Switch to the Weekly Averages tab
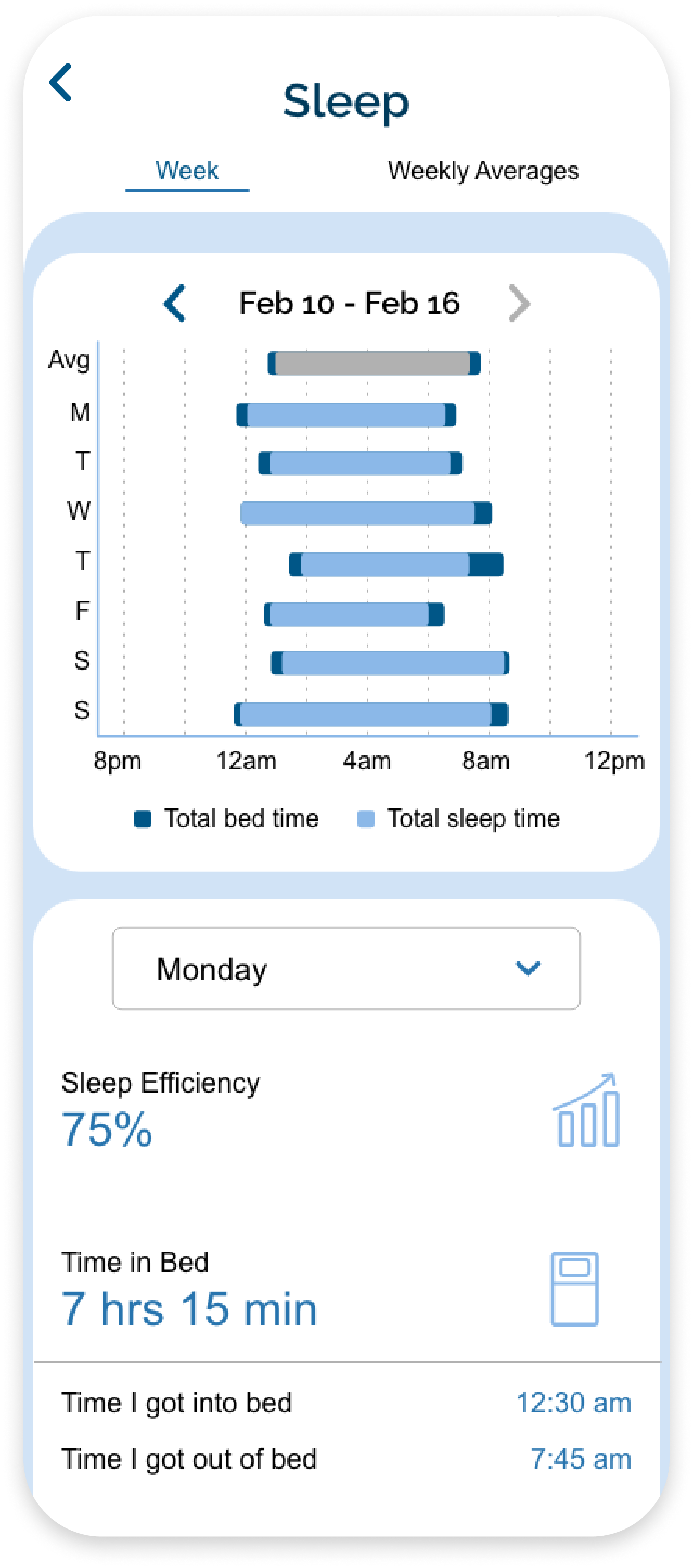The width and height of the screenshot is (693, 1568). point(483,171)
